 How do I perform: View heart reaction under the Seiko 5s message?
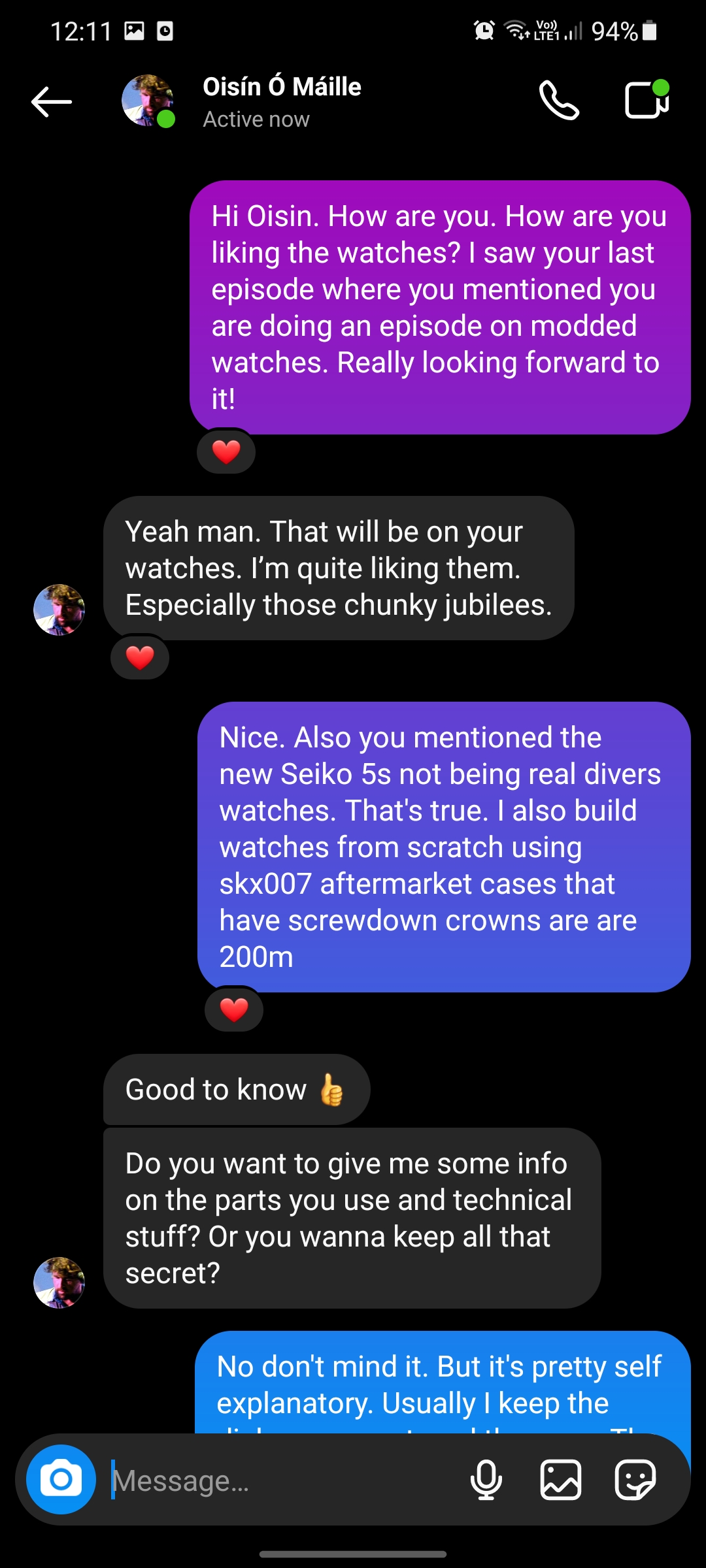234,1009
